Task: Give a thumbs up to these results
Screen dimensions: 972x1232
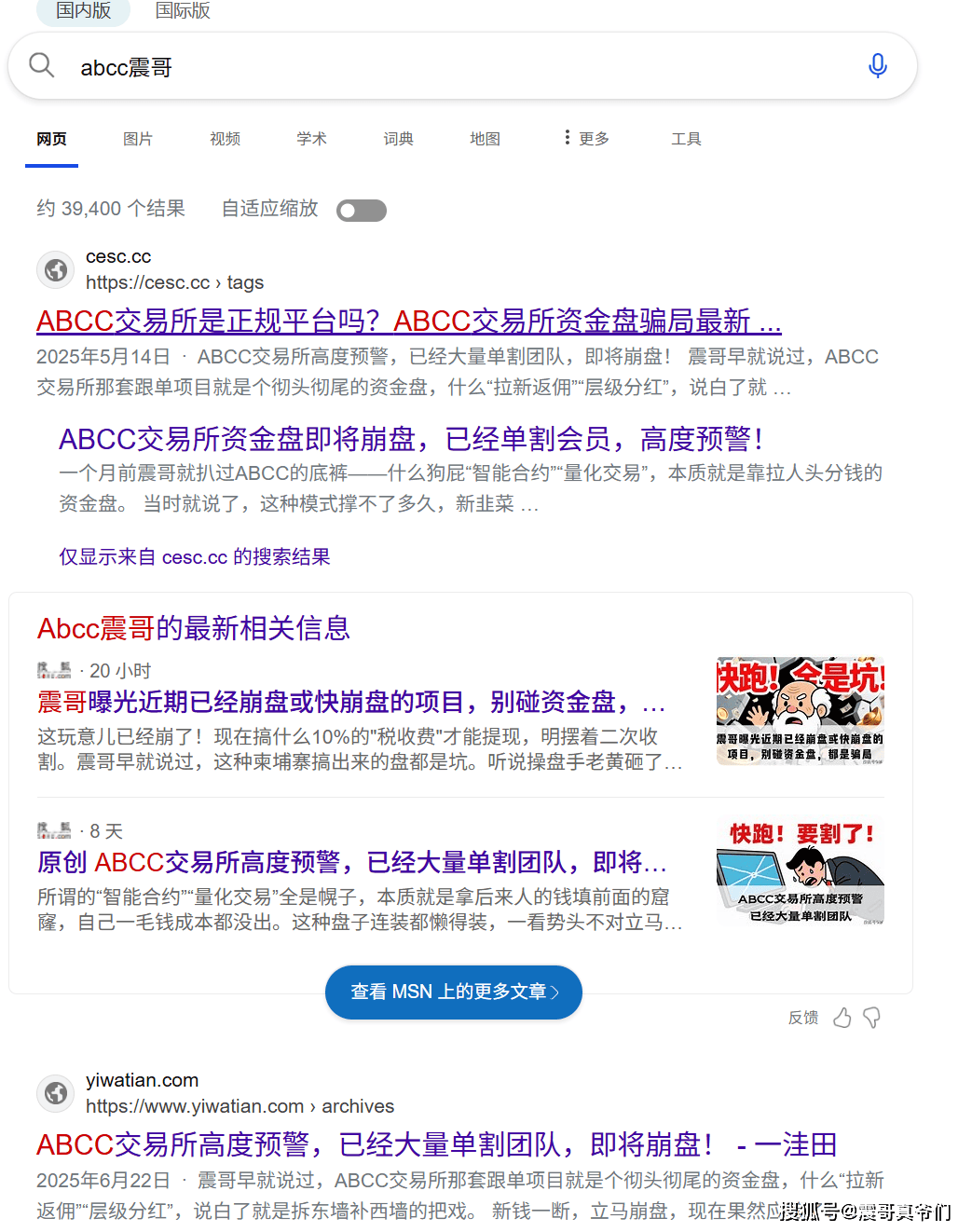Action: click(x=842, y=1018)
